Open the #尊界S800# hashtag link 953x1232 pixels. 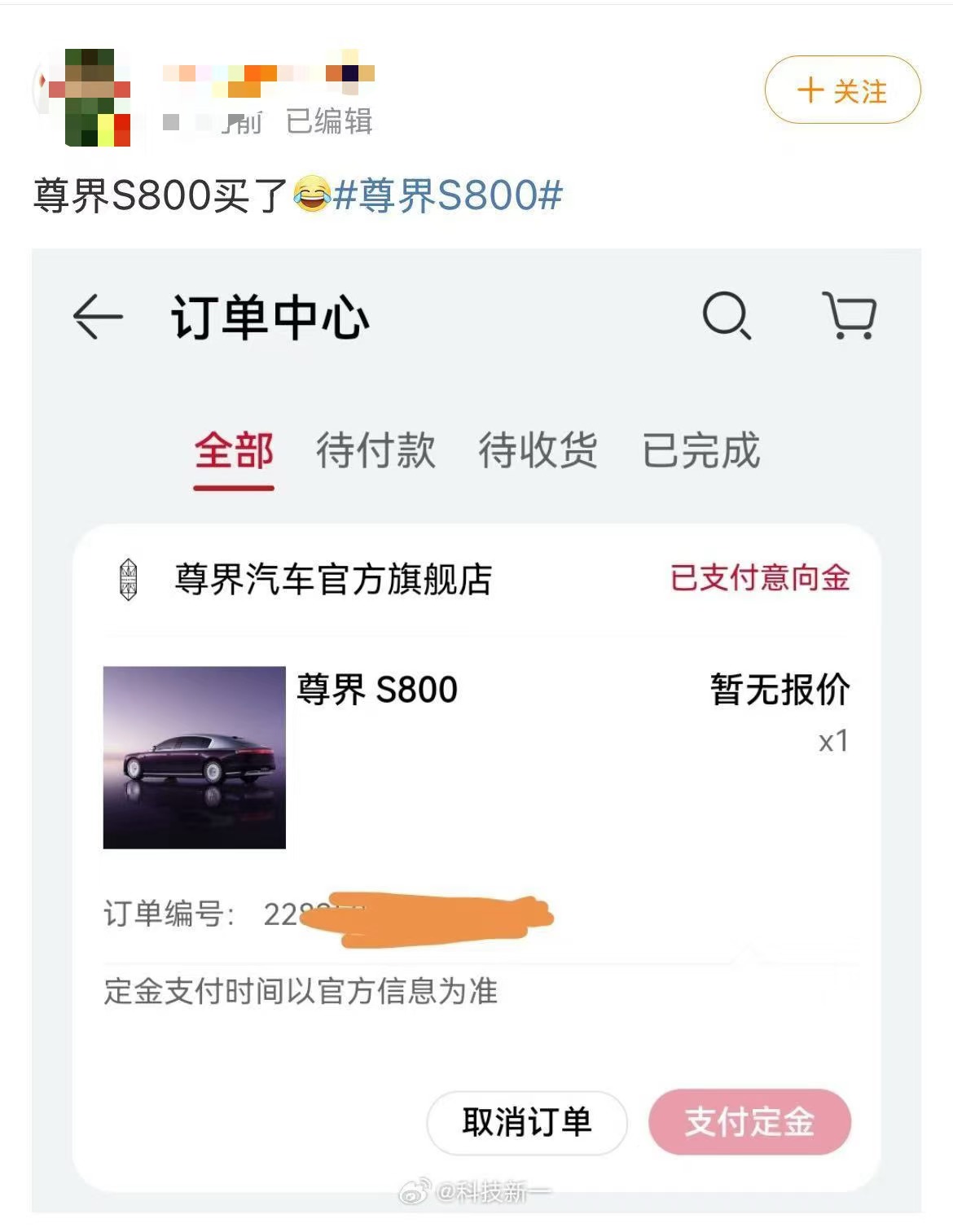tap(448, 195)
